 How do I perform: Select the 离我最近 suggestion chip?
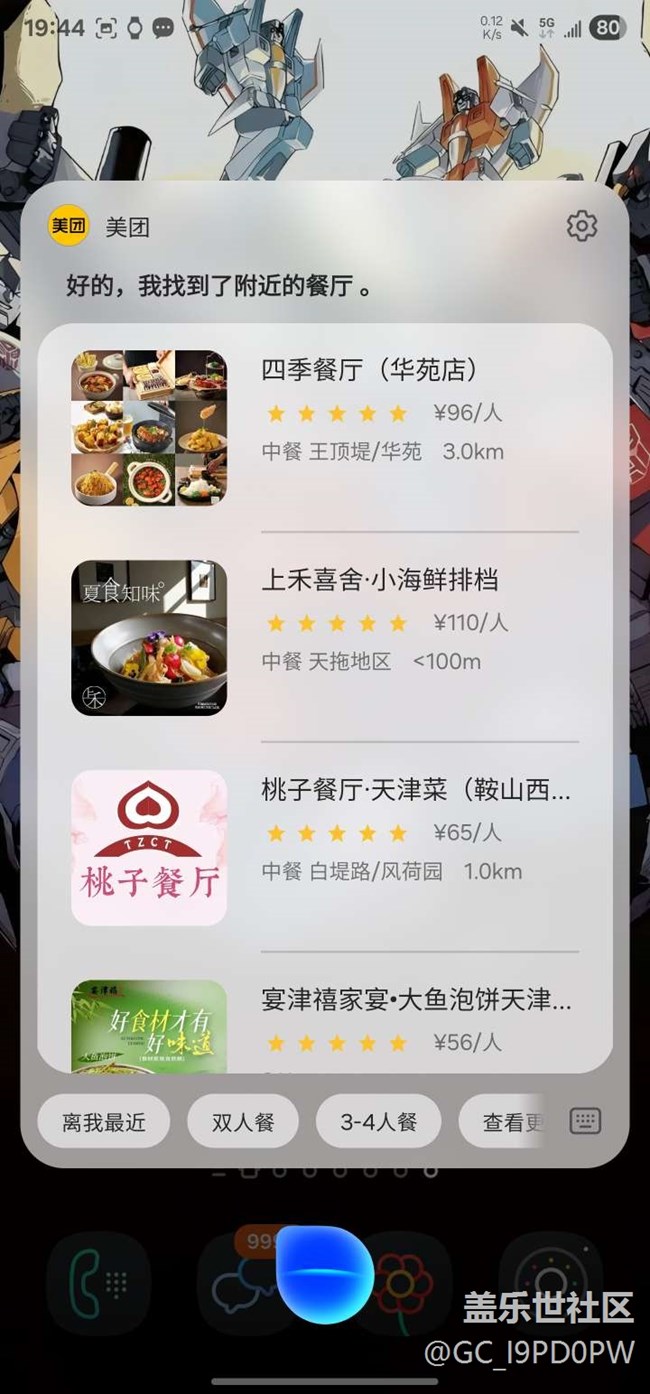click(x=104, y=1122)
